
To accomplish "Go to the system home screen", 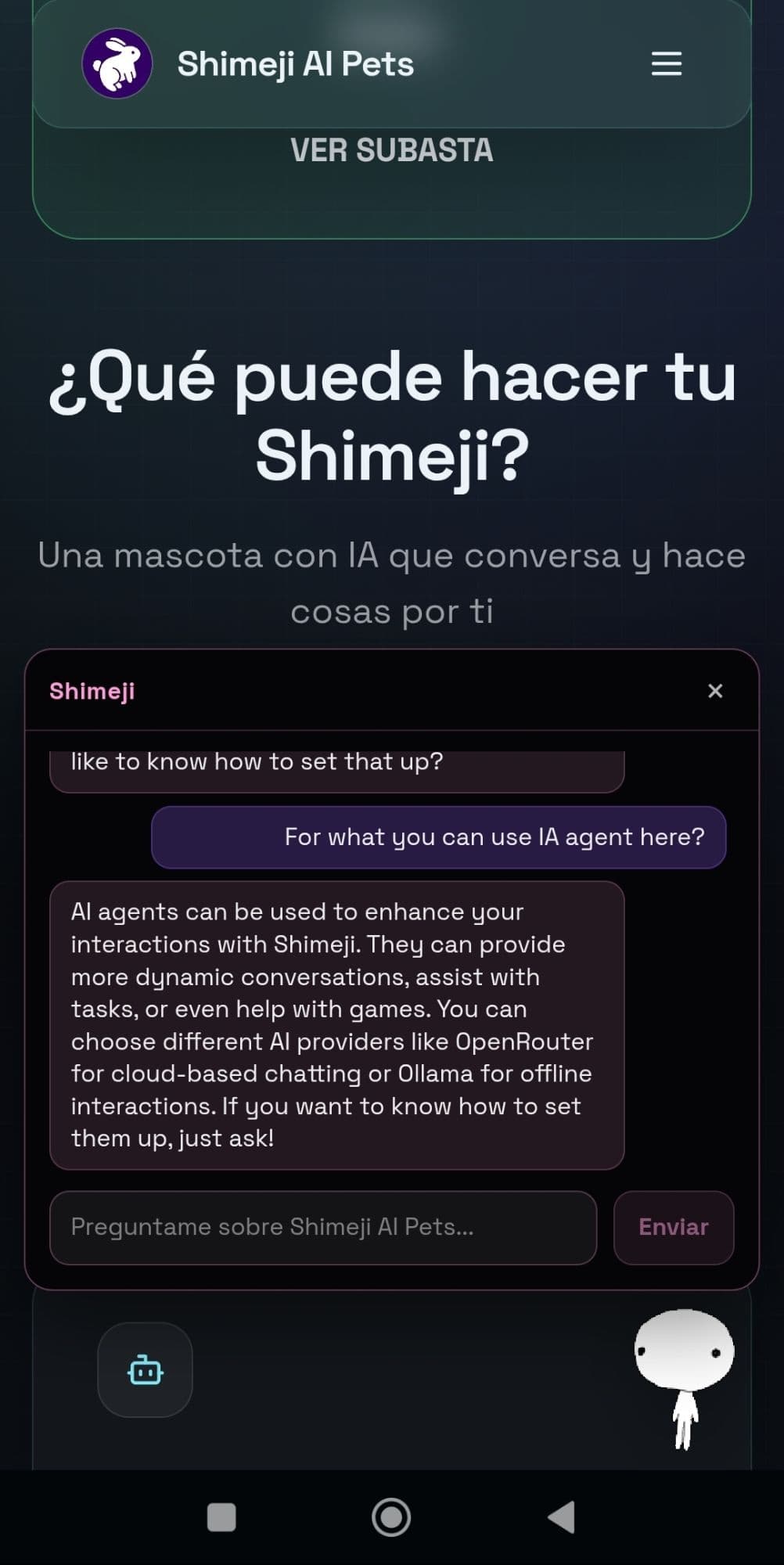I will tap(391, 1516).
